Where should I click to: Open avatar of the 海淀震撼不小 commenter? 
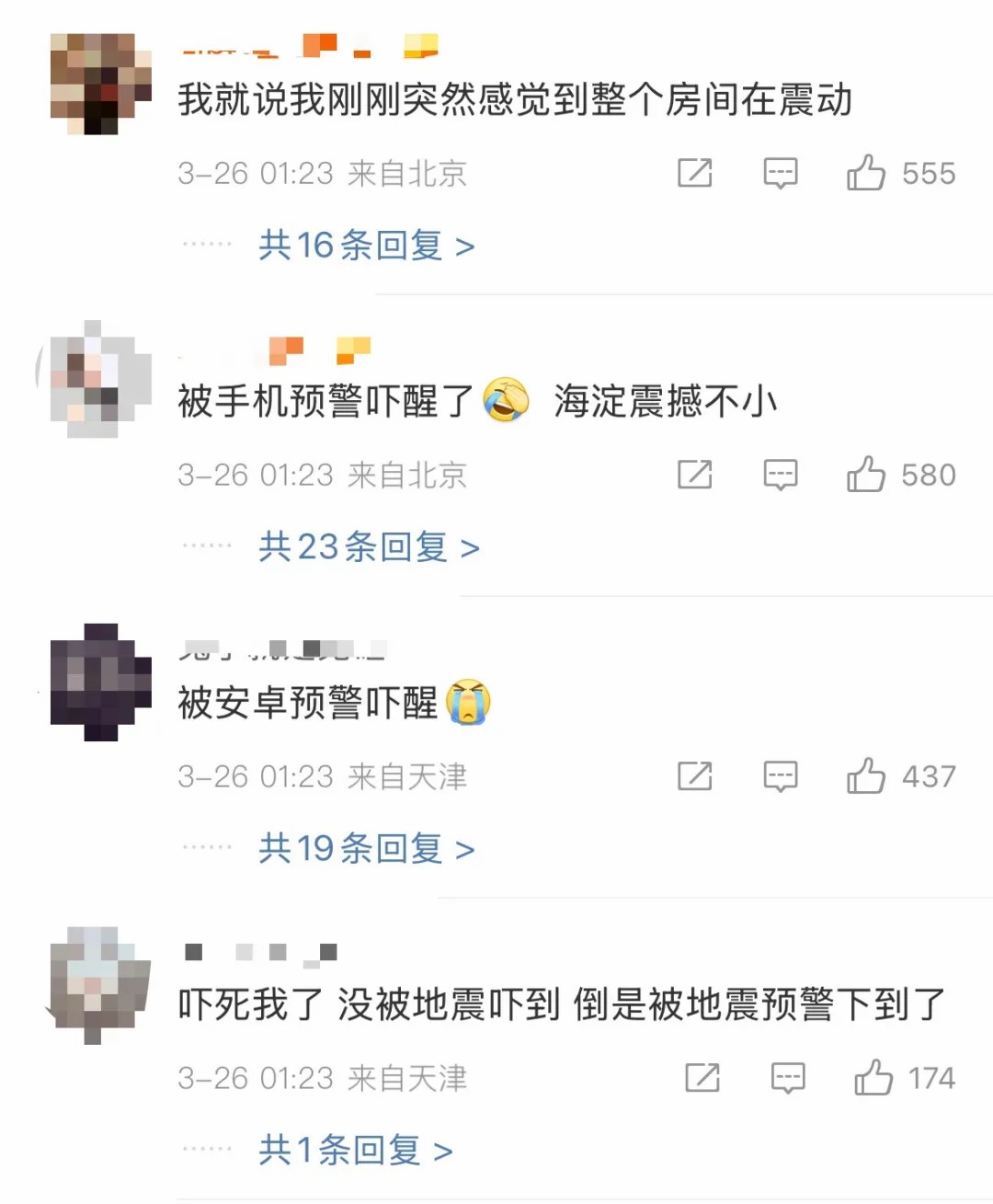100,380
